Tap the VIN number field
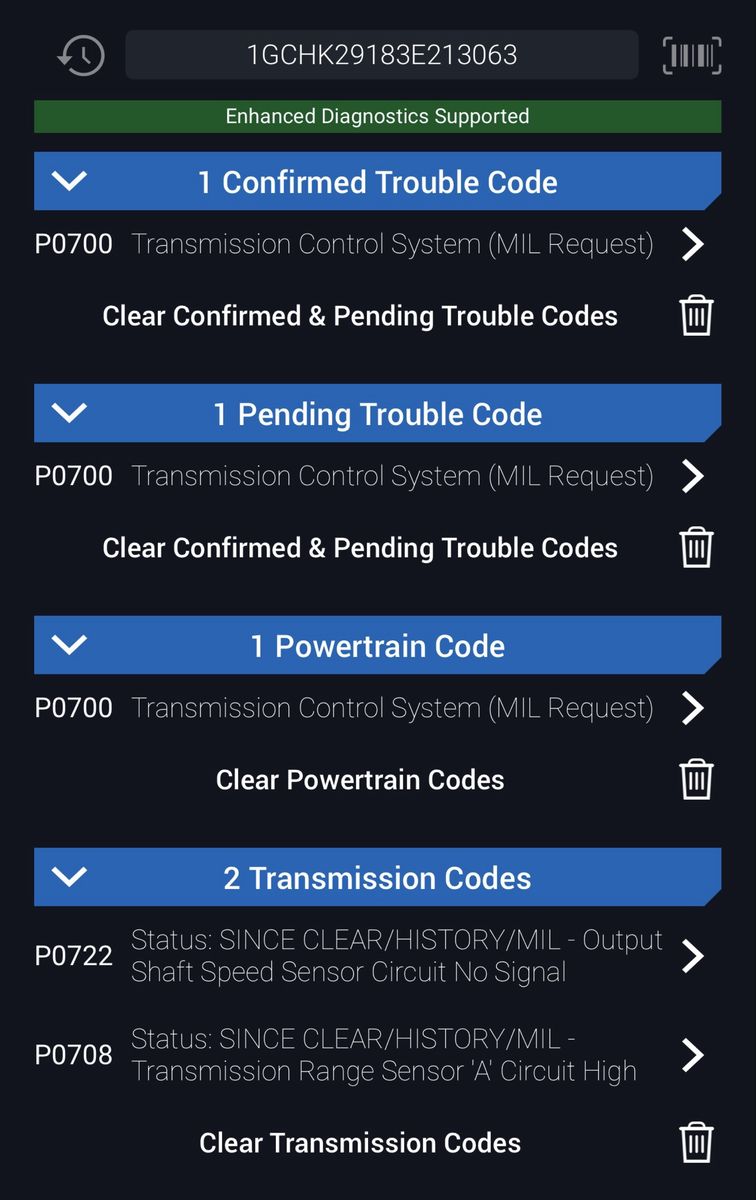 pos(381,54)
